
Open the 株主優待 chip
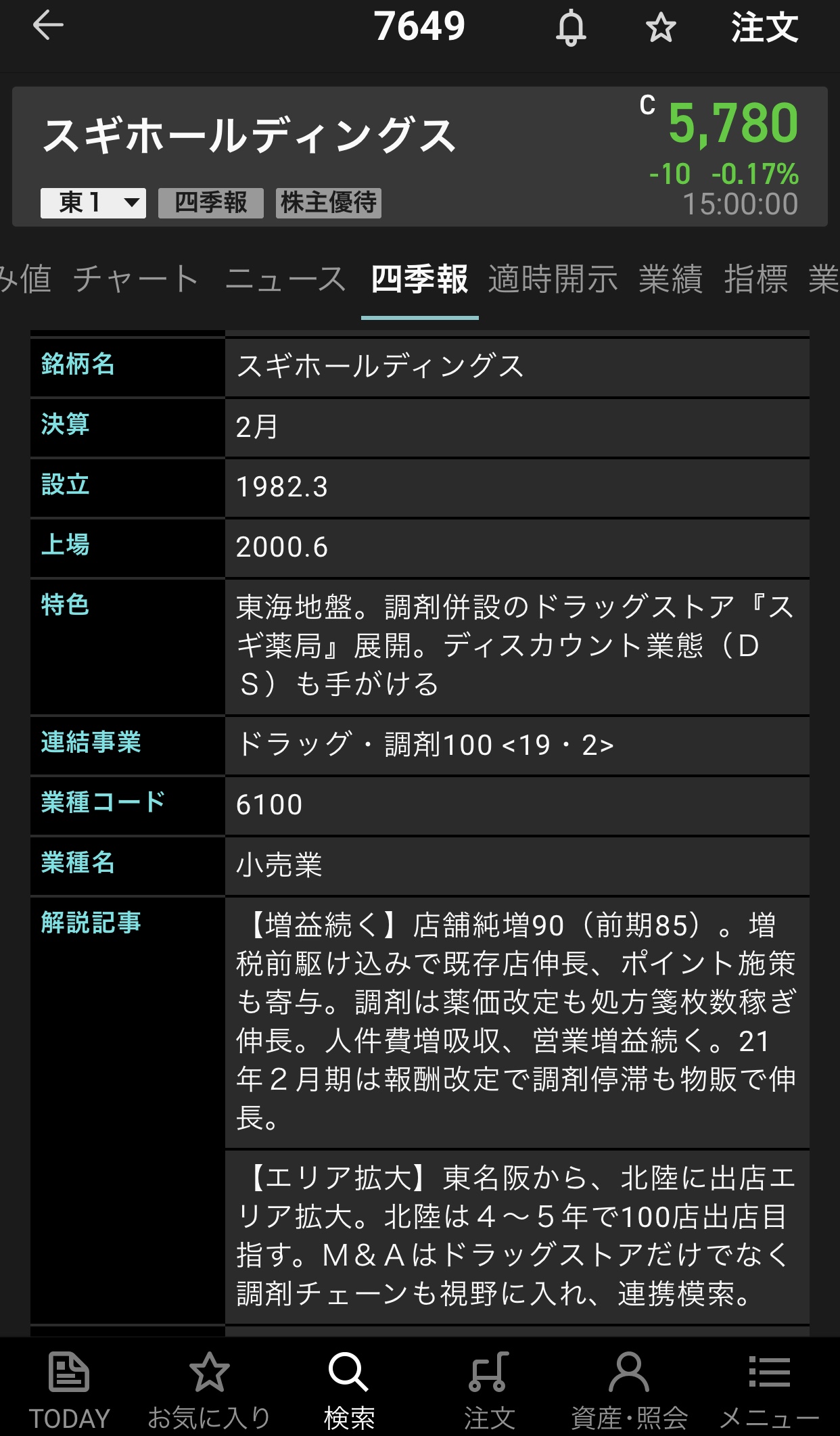click(329, 203)
